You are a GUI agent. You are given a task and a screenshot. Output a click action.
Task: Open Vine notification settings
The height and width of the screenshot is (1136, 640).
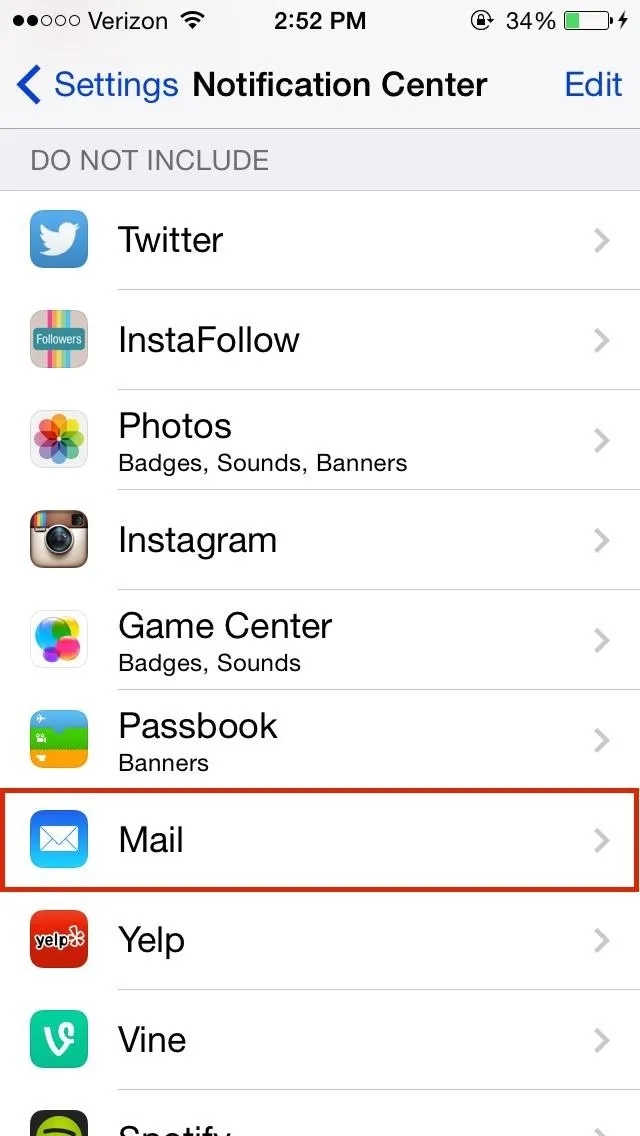click(x=320, y=1040)
